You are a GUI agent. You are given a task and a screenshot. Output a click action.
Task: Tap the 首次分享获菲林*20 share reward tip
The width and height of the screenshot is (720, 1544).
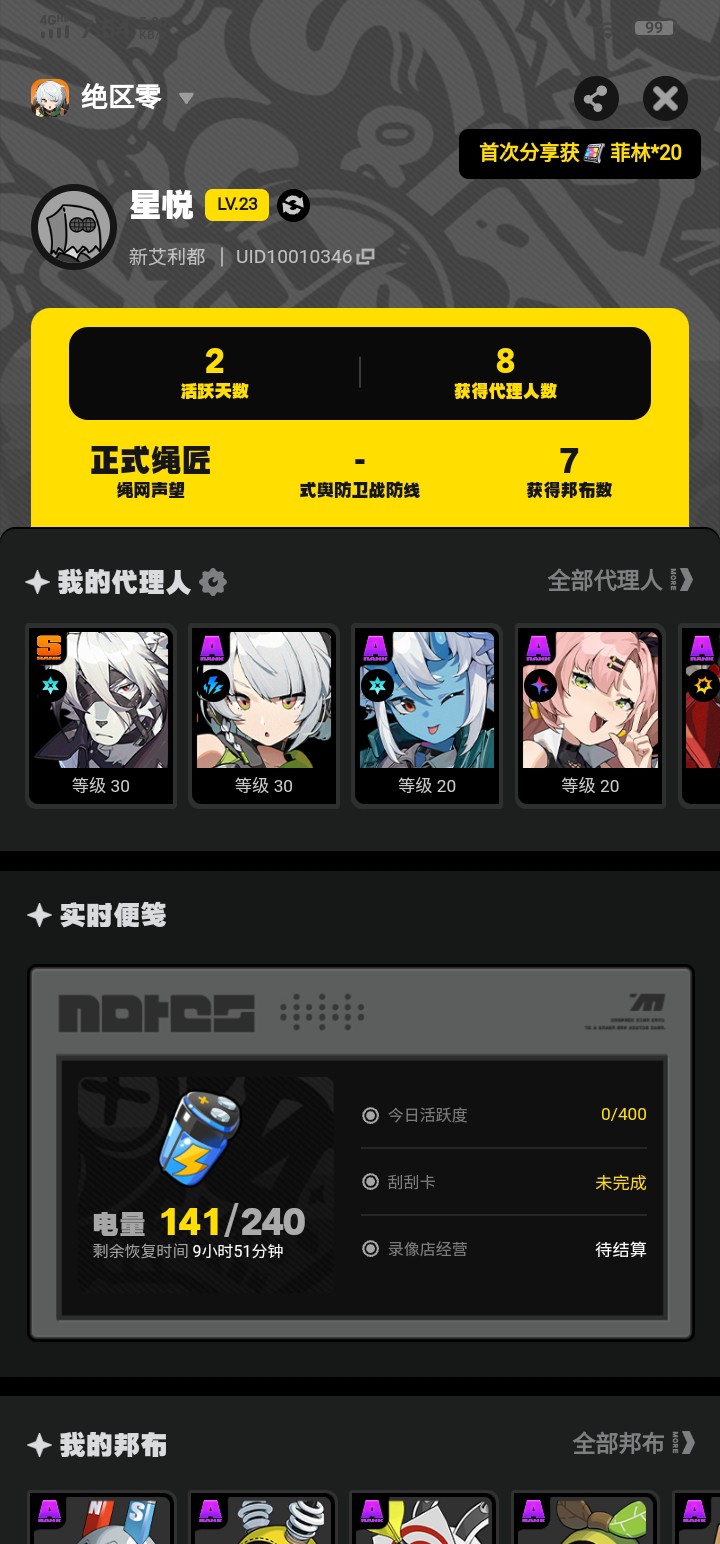pyautogui.click(x=579, y=153)
